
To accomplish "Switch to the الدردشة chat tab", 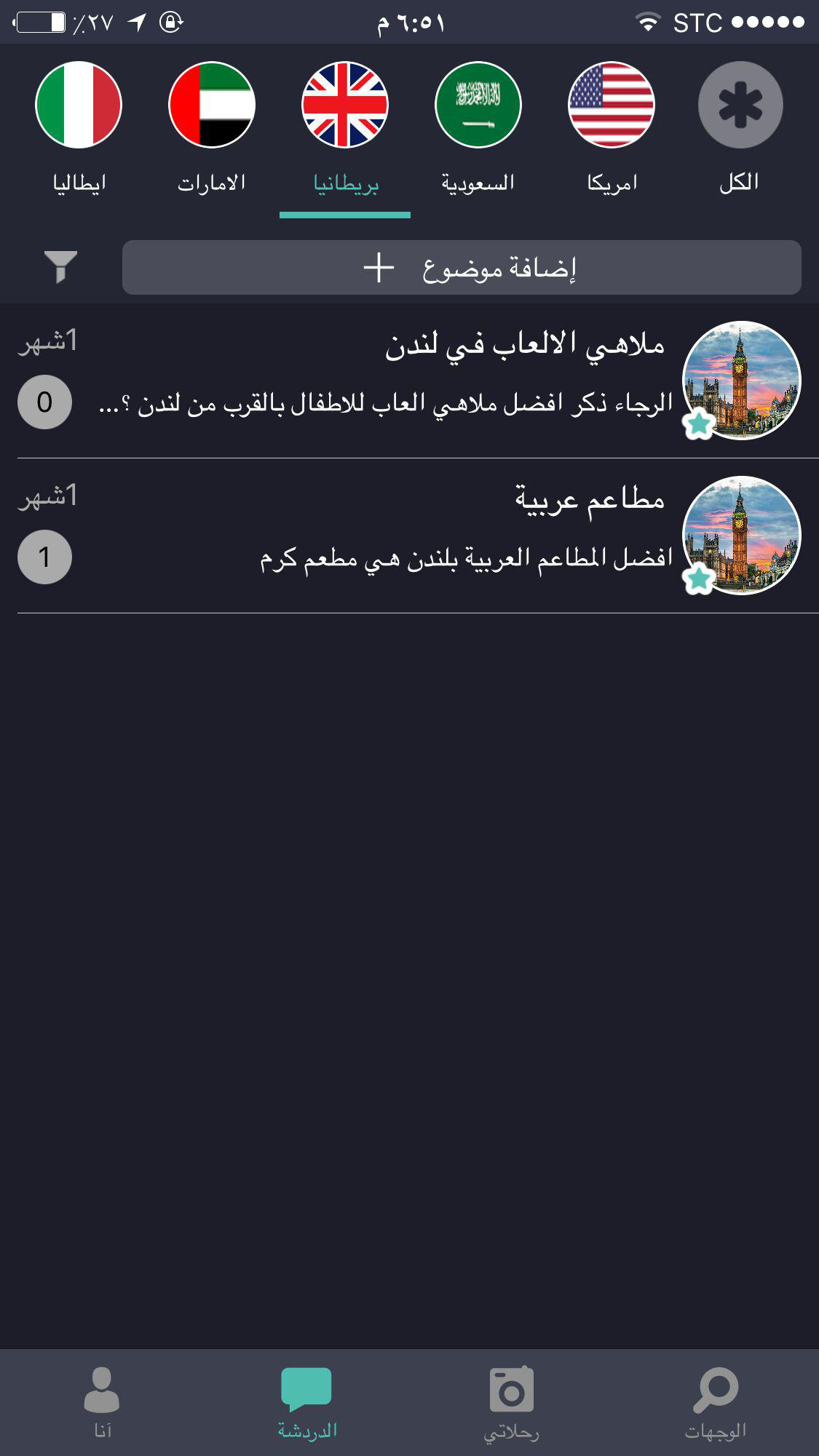I will pyautogui.click(x=306, y=1402).
